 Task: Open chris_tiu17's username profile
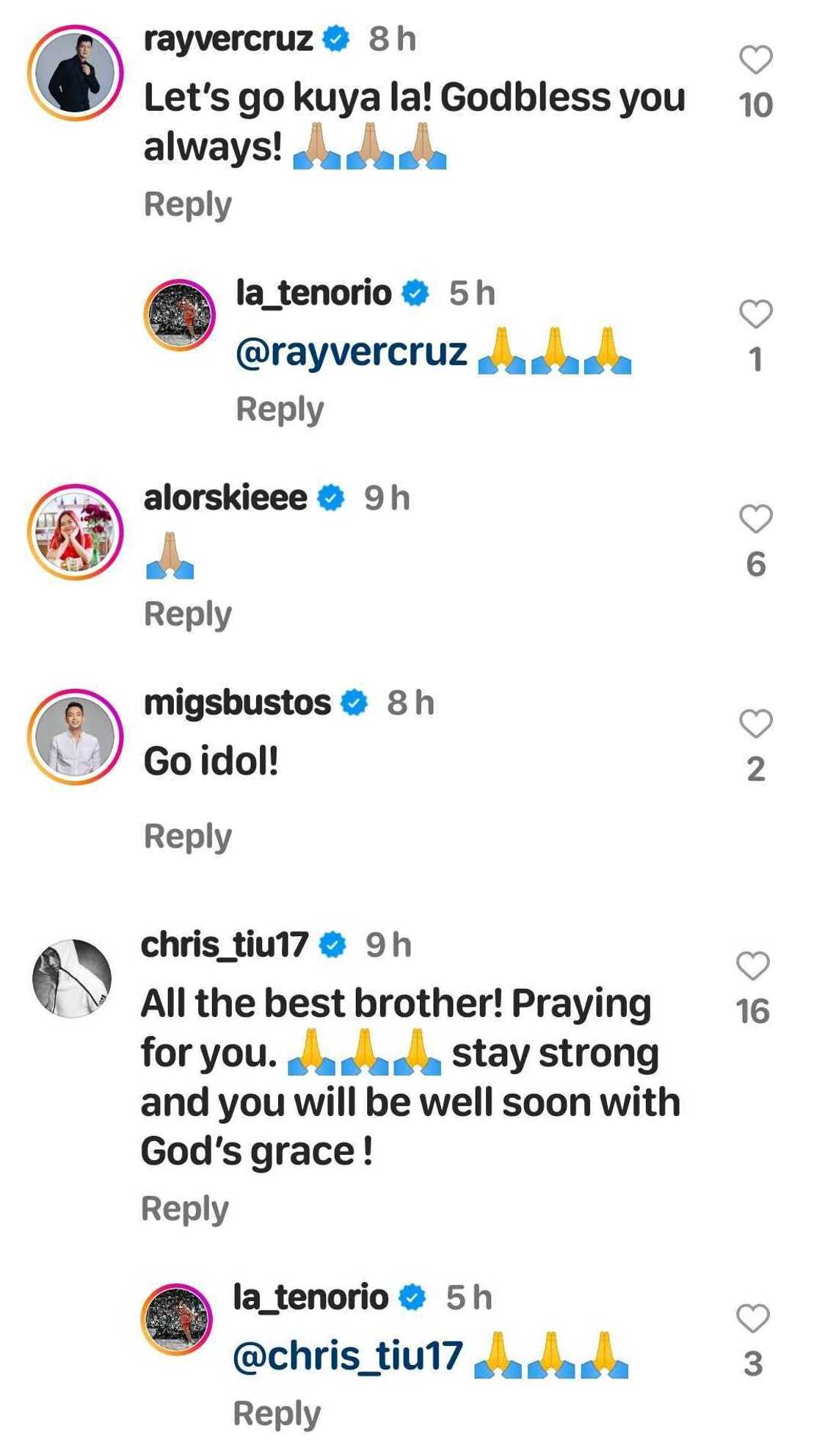click(x=225, y=945)
